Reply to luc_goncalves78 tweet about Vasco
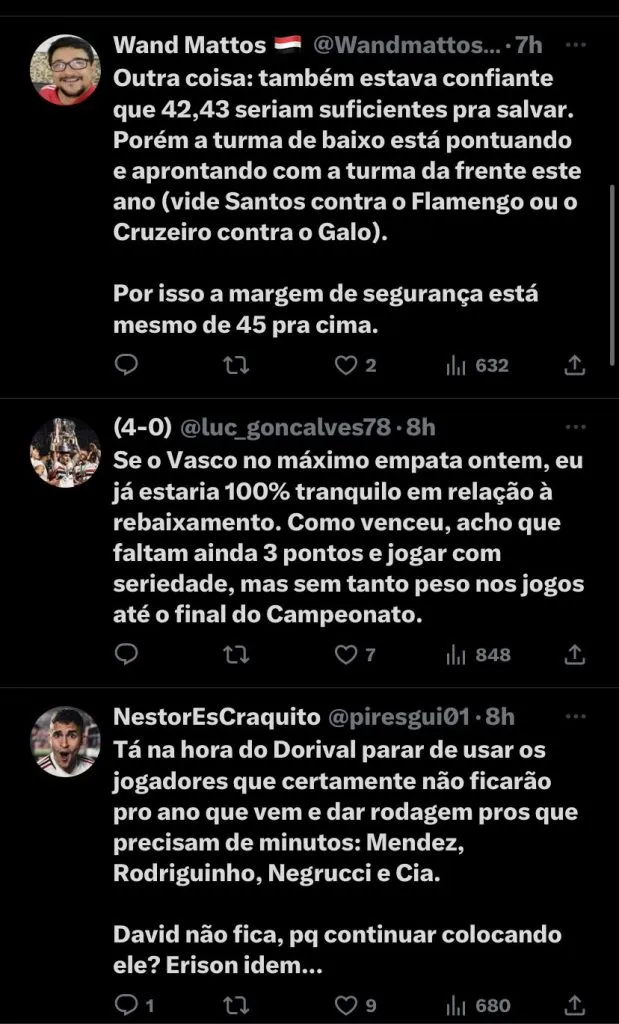 [126, 654]
